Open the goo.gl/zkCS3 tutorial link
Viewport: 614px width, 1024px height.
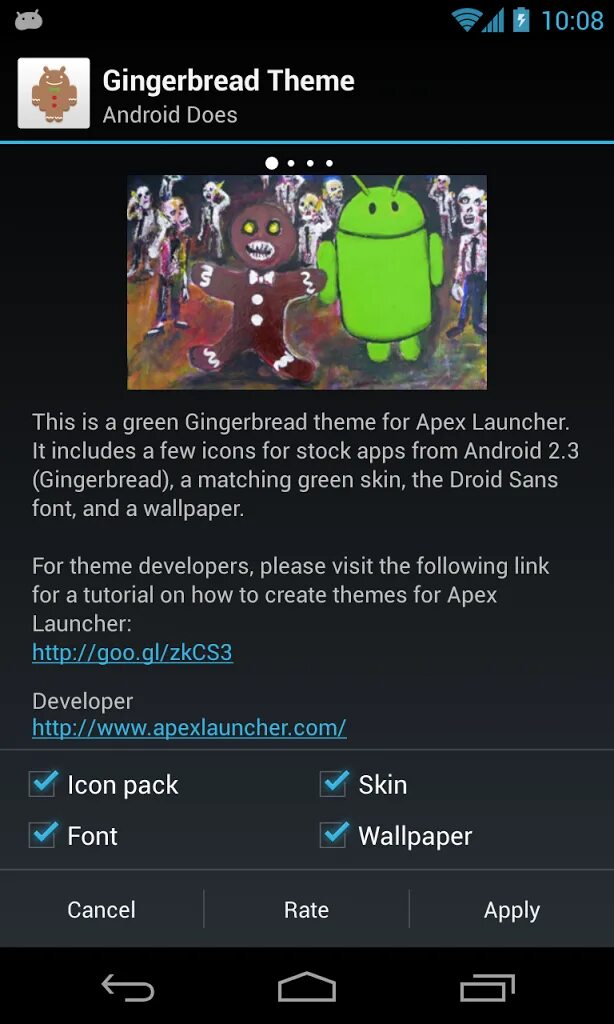tap(132, 652)
